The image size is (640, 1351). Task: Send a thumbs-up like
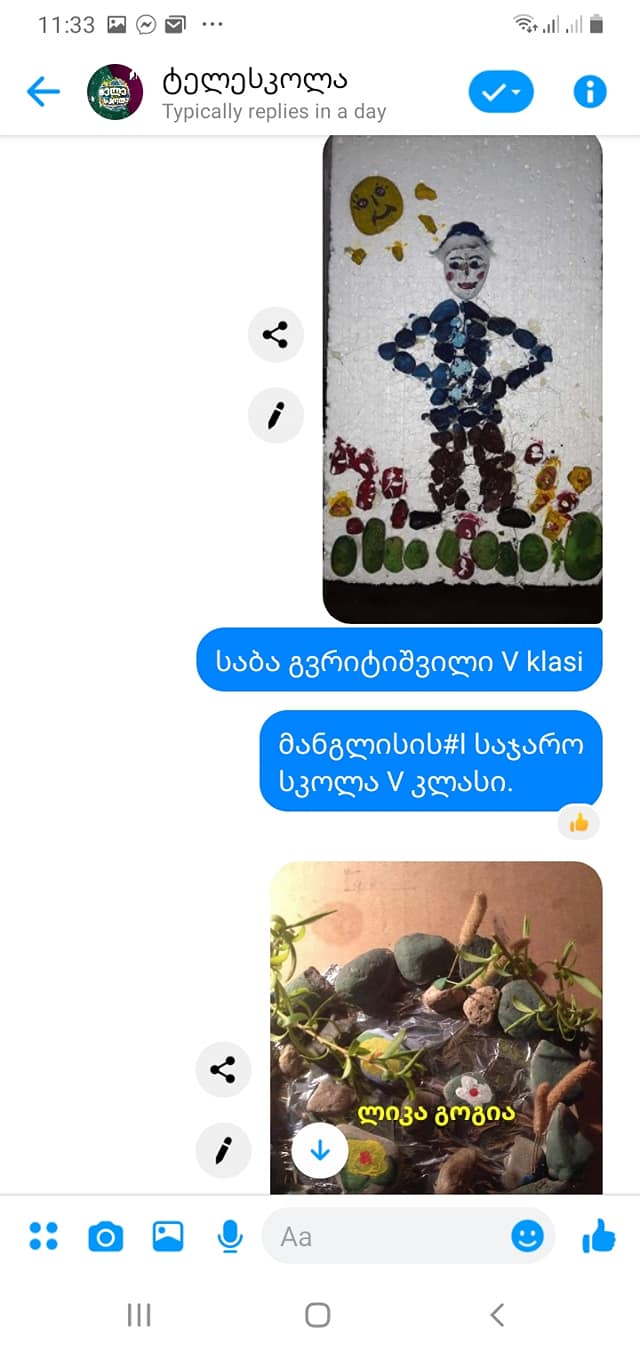pos(598,1237)
